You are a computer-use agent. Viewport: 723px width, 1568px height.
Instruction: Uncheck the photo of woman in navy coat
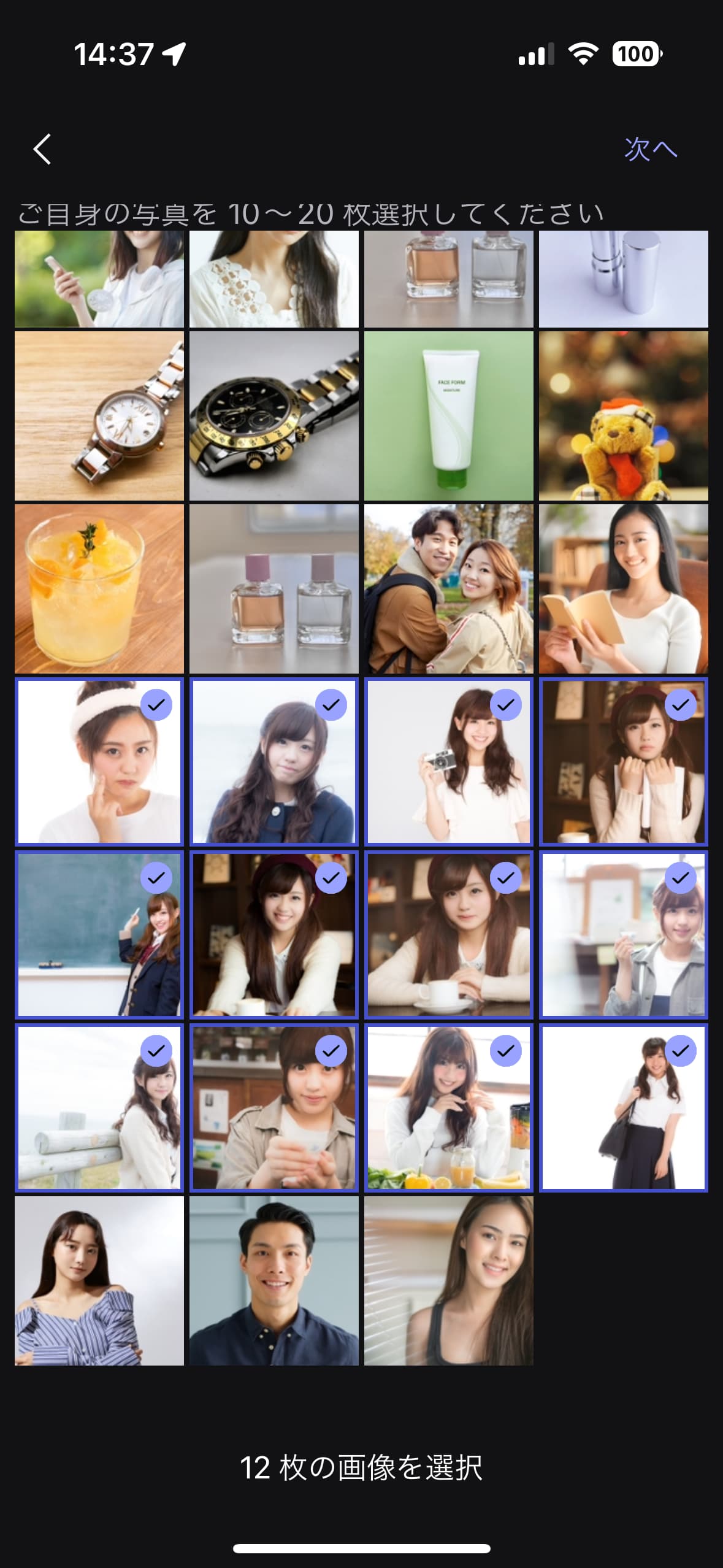point(274,761)
